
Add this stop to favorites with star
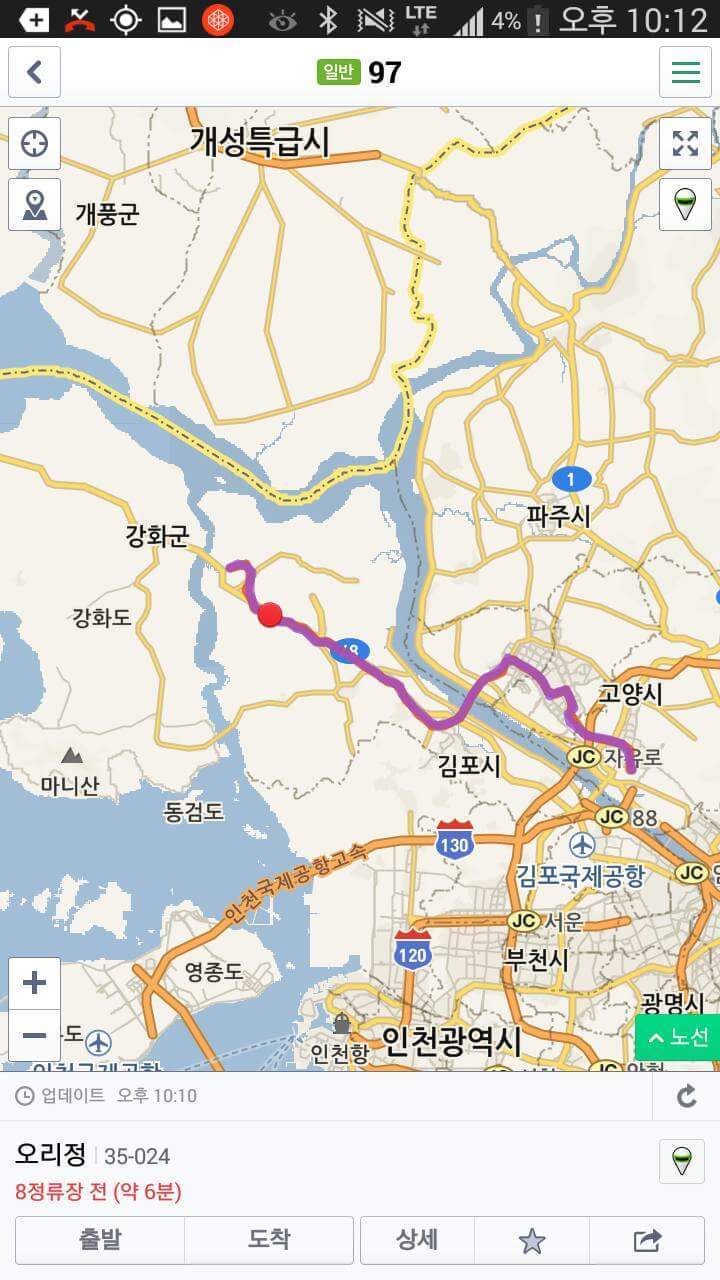click(x=532, y=1241)
